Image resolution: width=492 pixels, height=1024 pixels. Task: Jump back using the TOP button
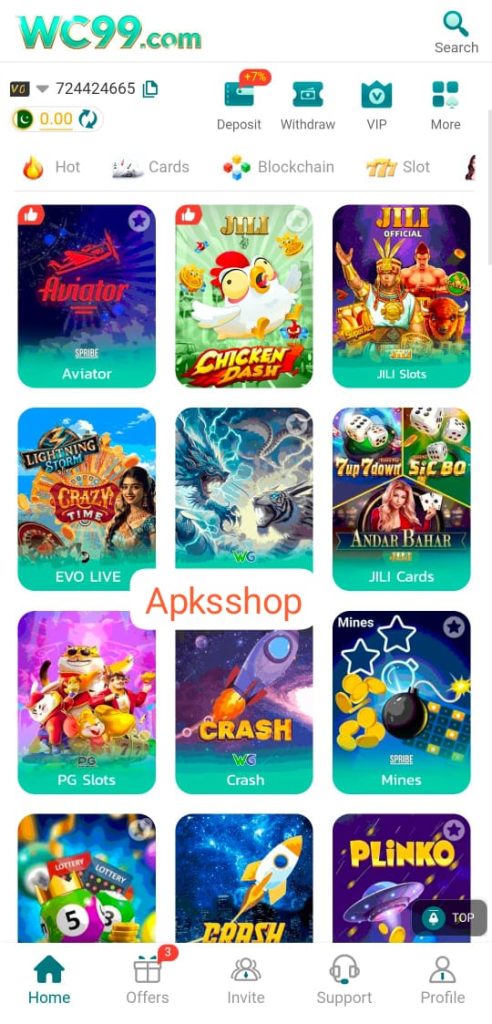pos(450,918)
